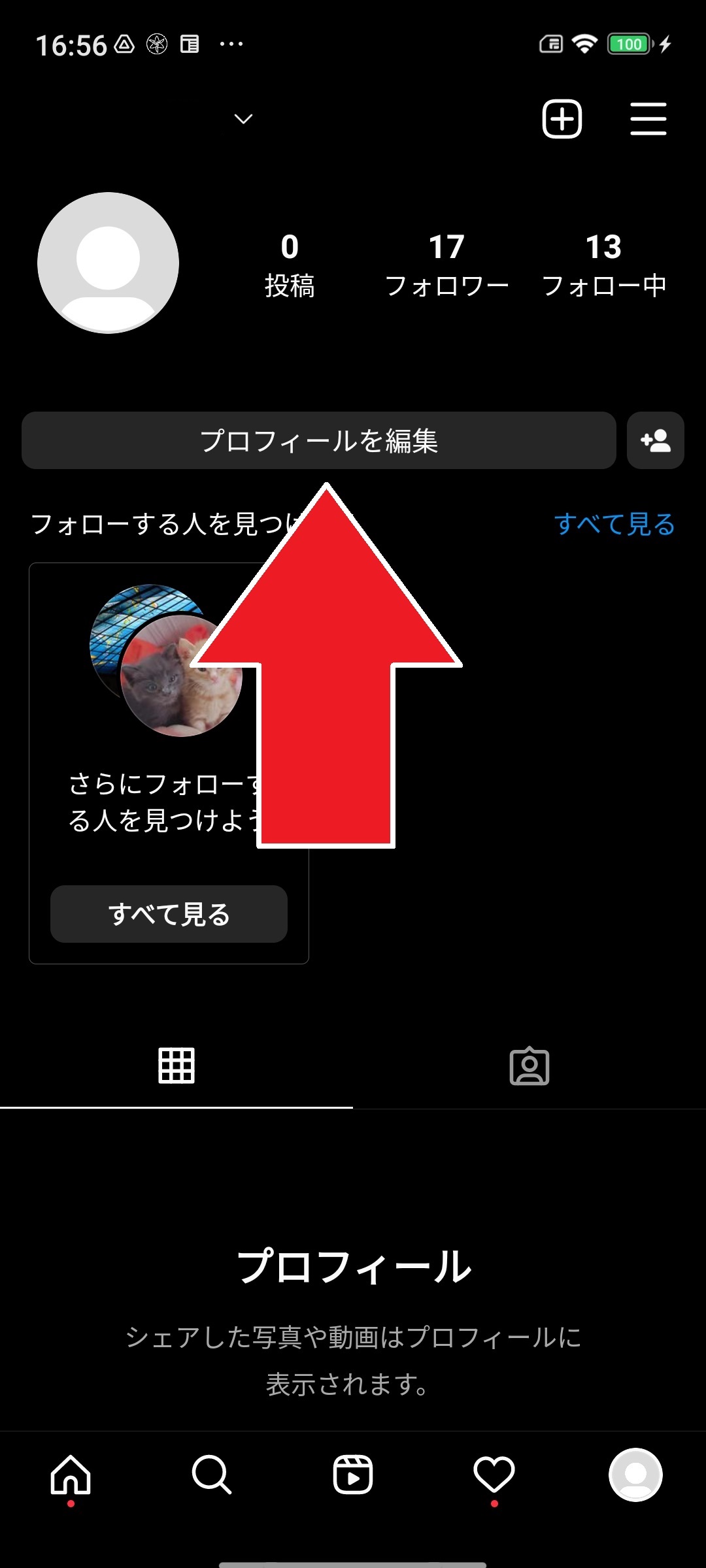Open the 13 フォロー中 following list

[x=603, y=265]
